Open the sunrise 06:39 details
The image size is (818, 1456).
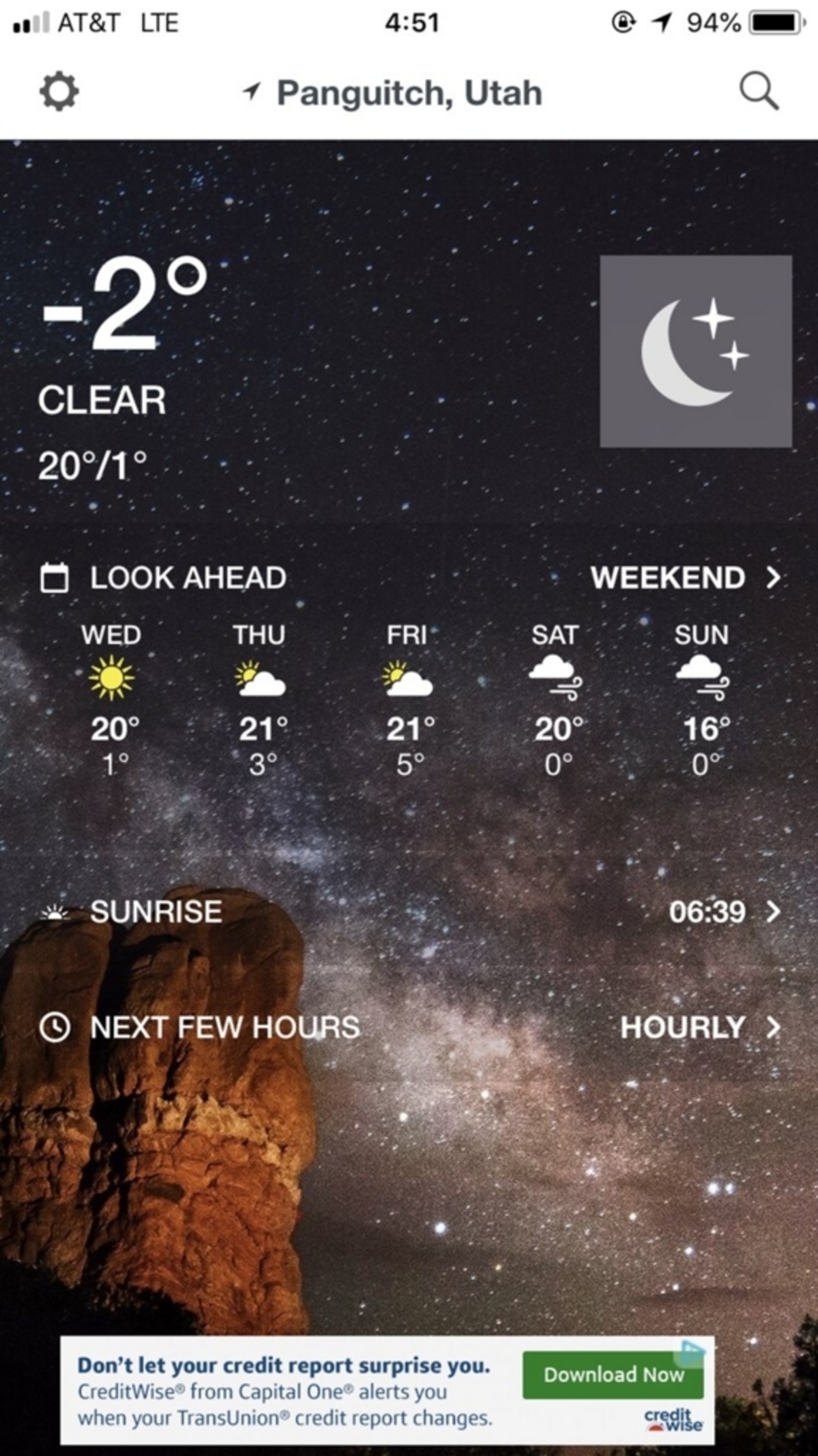724,912
